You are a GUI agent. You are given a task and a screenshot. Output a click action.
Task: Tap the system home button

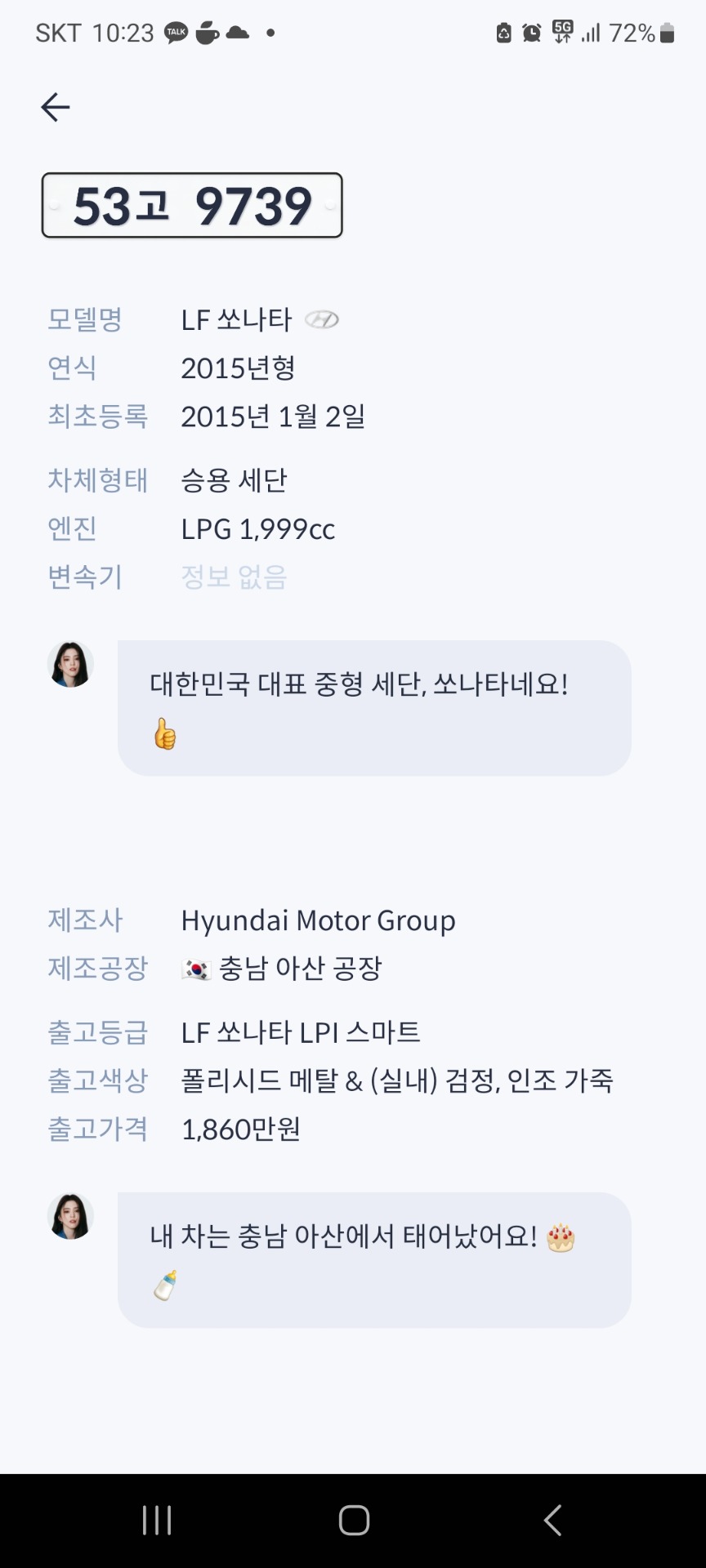(x=354, y=1521)
